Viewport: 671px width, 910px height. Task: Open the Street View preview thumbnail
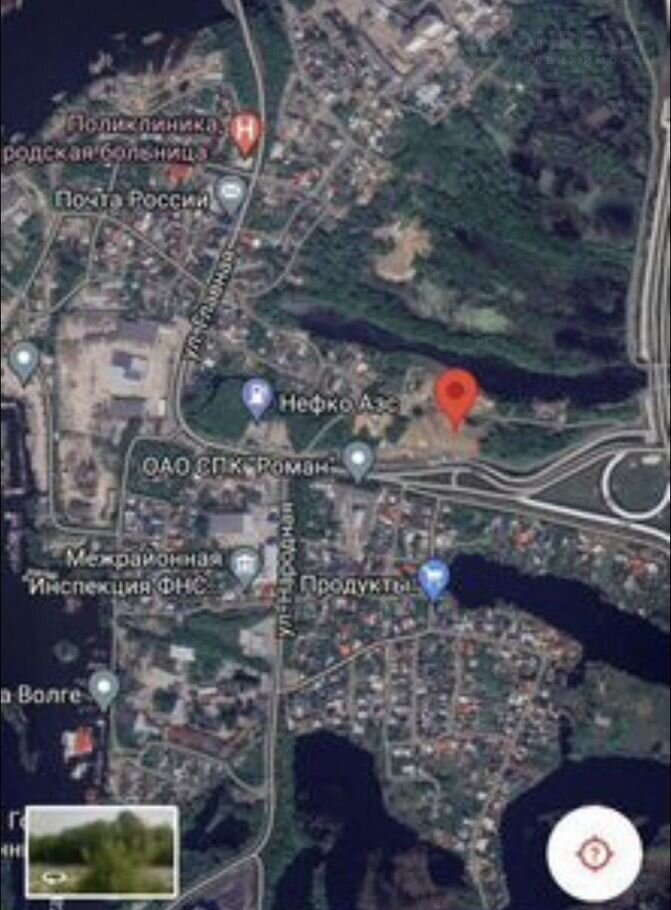[x=102, y=851]
